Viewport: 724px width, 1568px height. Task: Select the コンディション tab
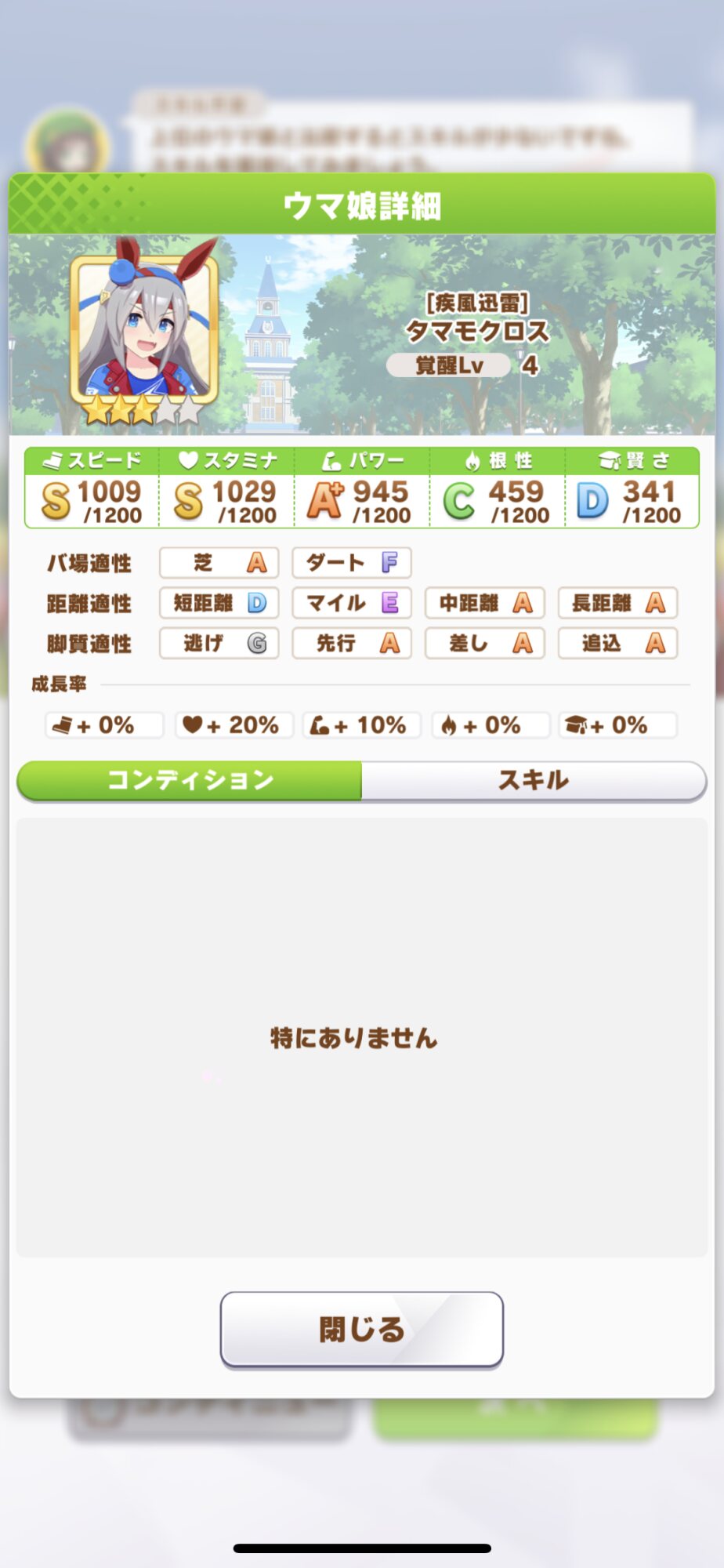point(190,780)
